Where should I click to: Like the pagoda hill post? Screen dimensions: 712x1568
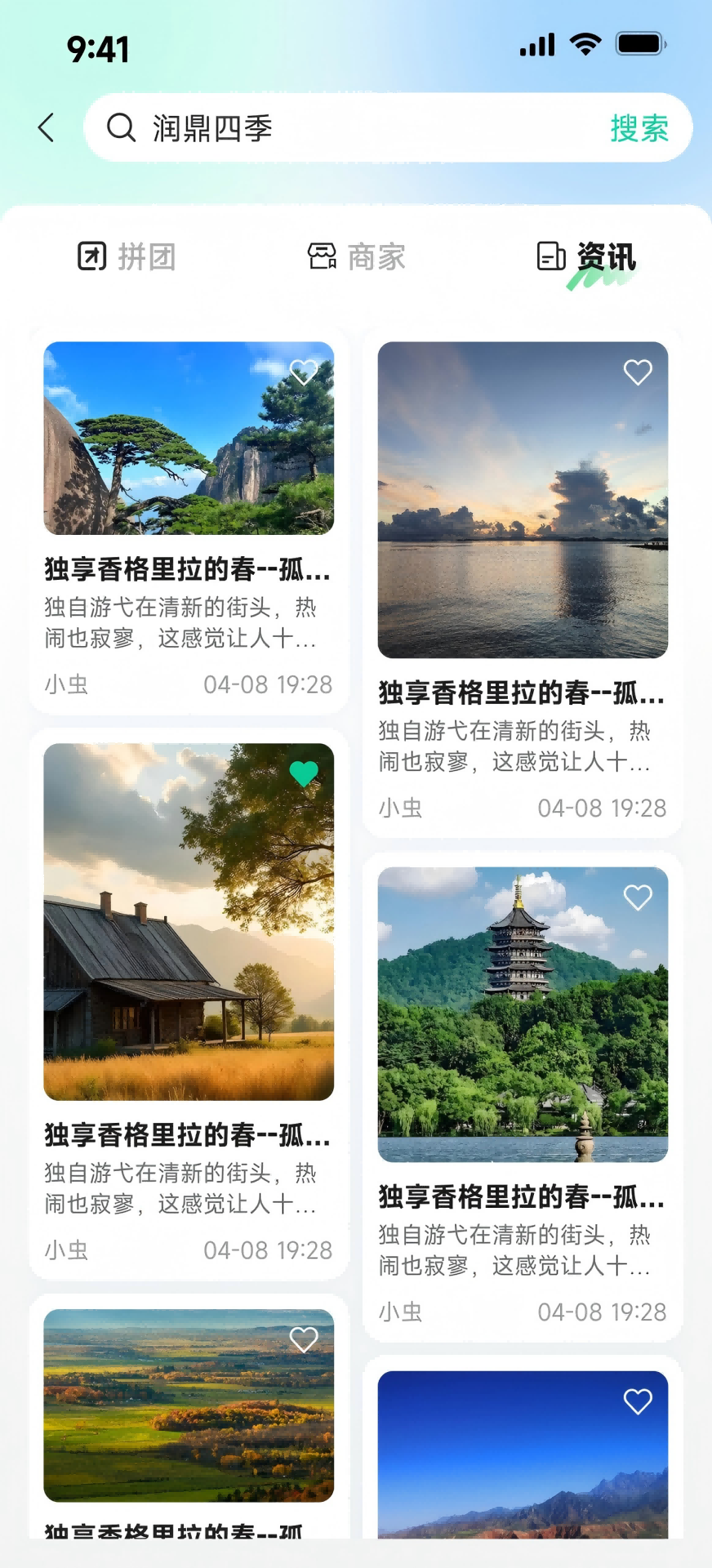coord(638,898)
